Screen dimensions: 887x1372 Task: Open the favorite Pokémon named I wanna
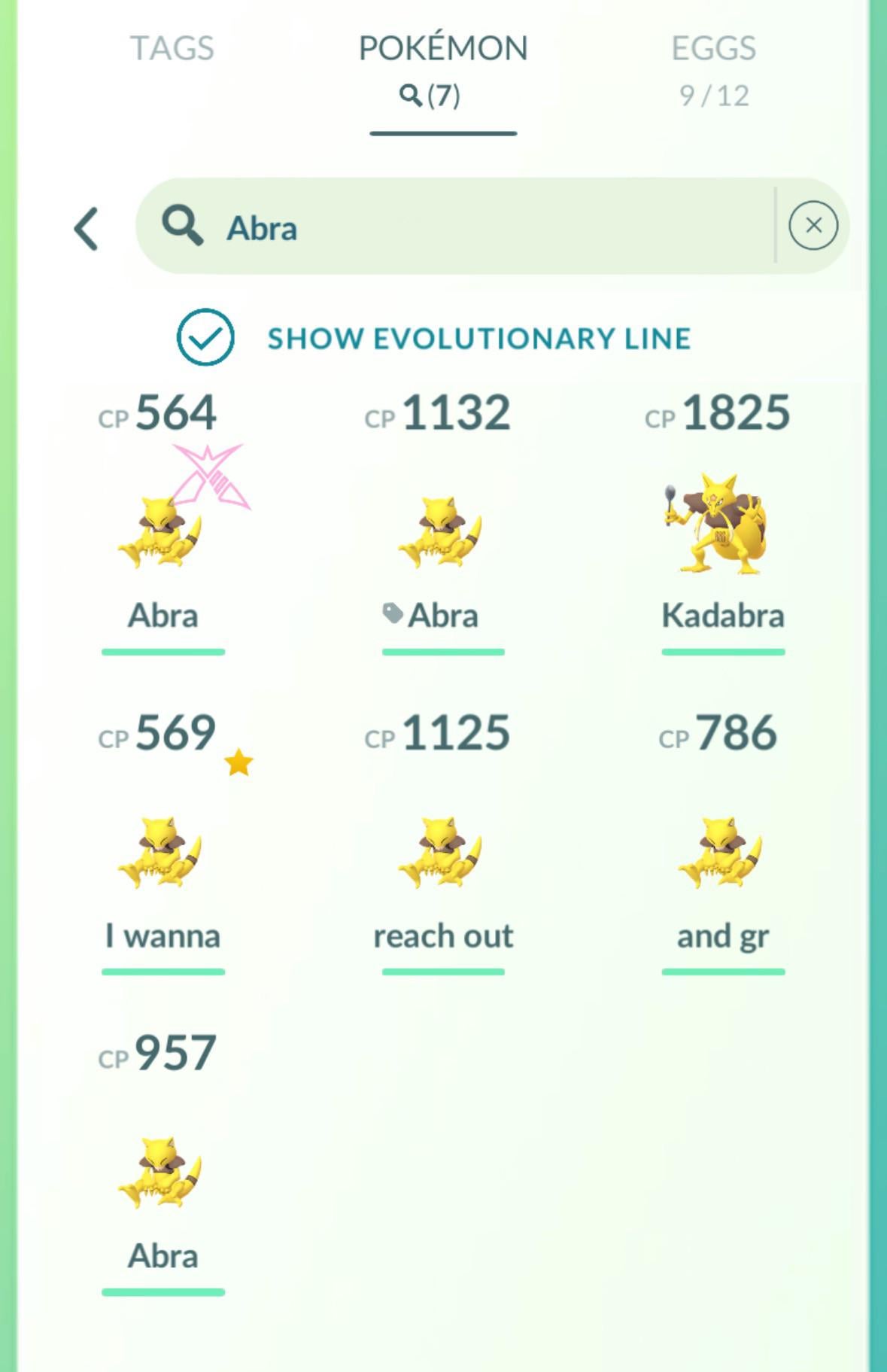point(163,842)
